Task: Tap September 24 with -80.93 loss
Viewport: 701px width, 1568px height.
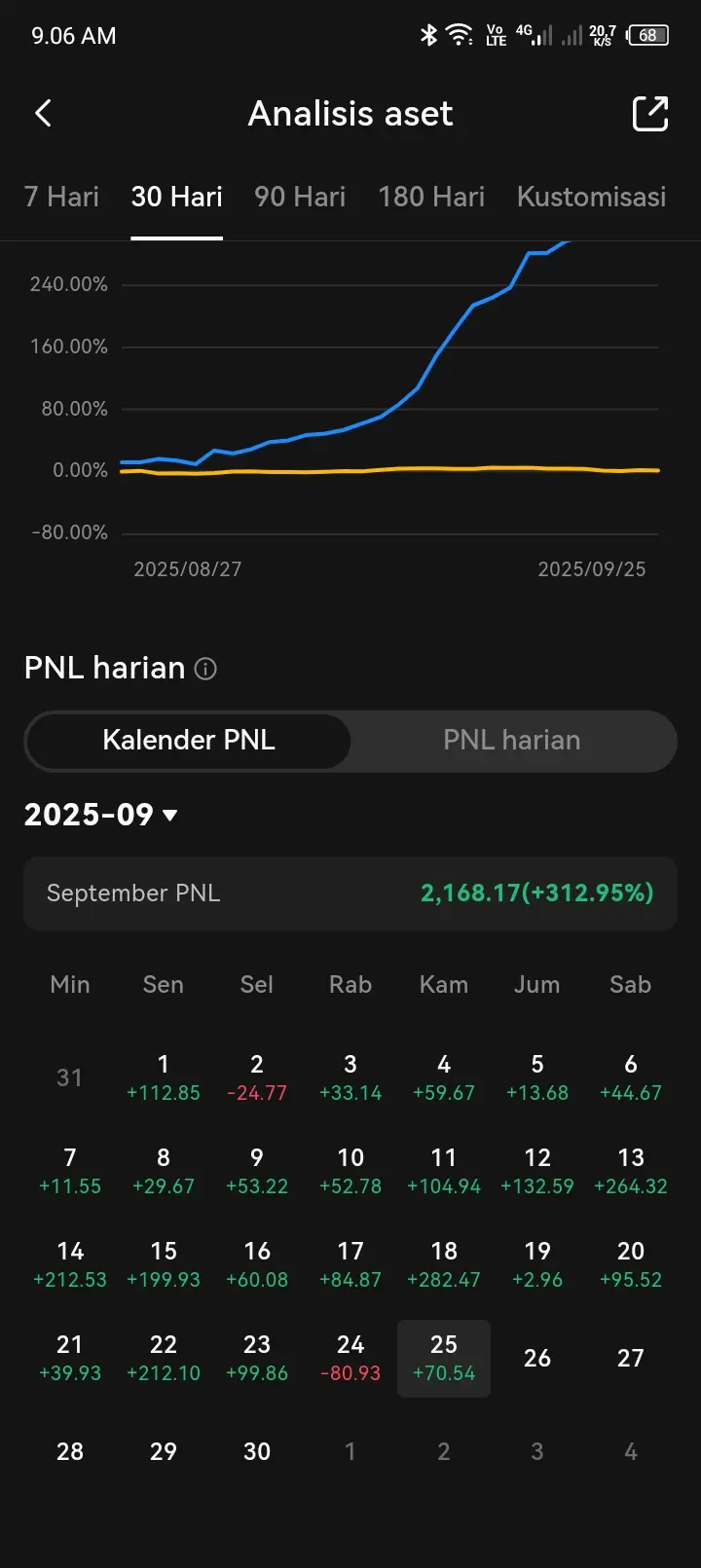Action: [x=350, y=1358]
